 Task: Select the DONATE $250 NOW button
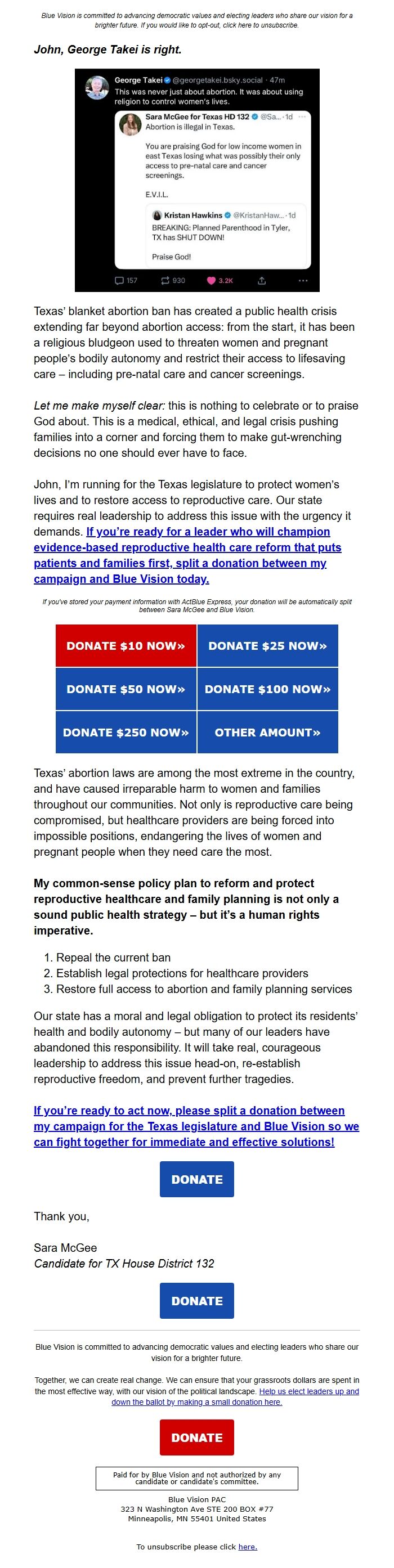click(x=126, y=731)
